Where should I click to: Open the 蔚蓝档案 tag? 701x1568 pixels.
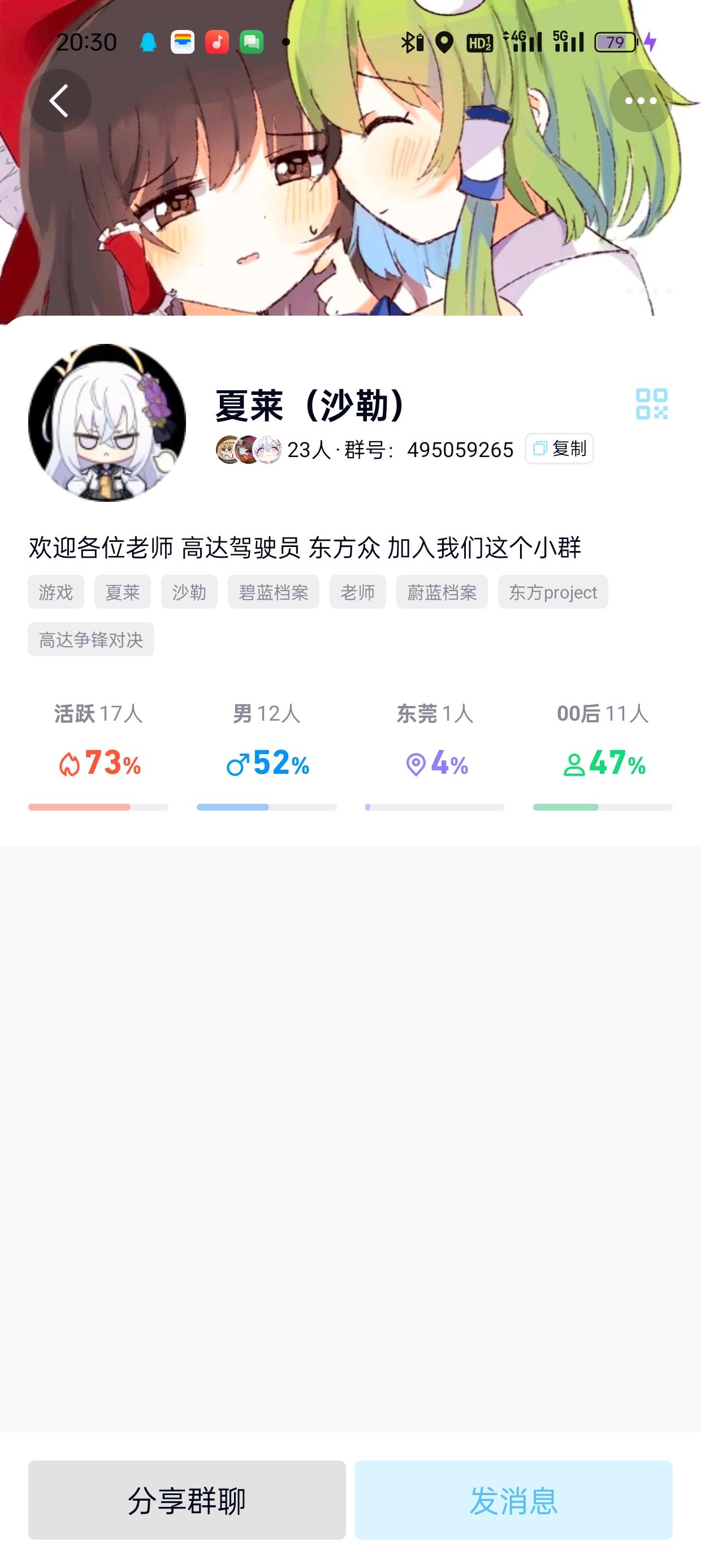click(x=443, y=591)
